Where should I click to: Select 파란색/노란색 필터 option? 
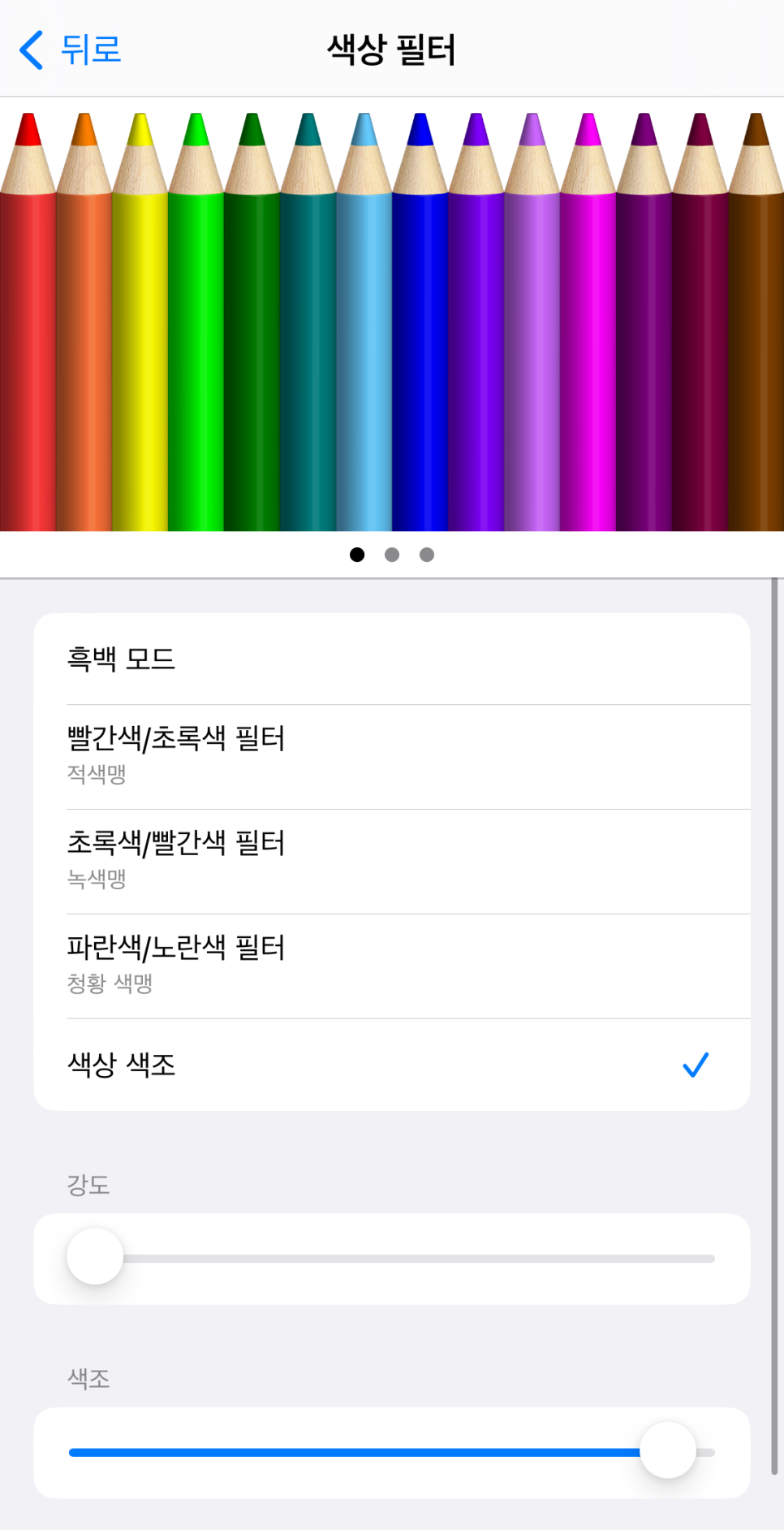(392, 966)
